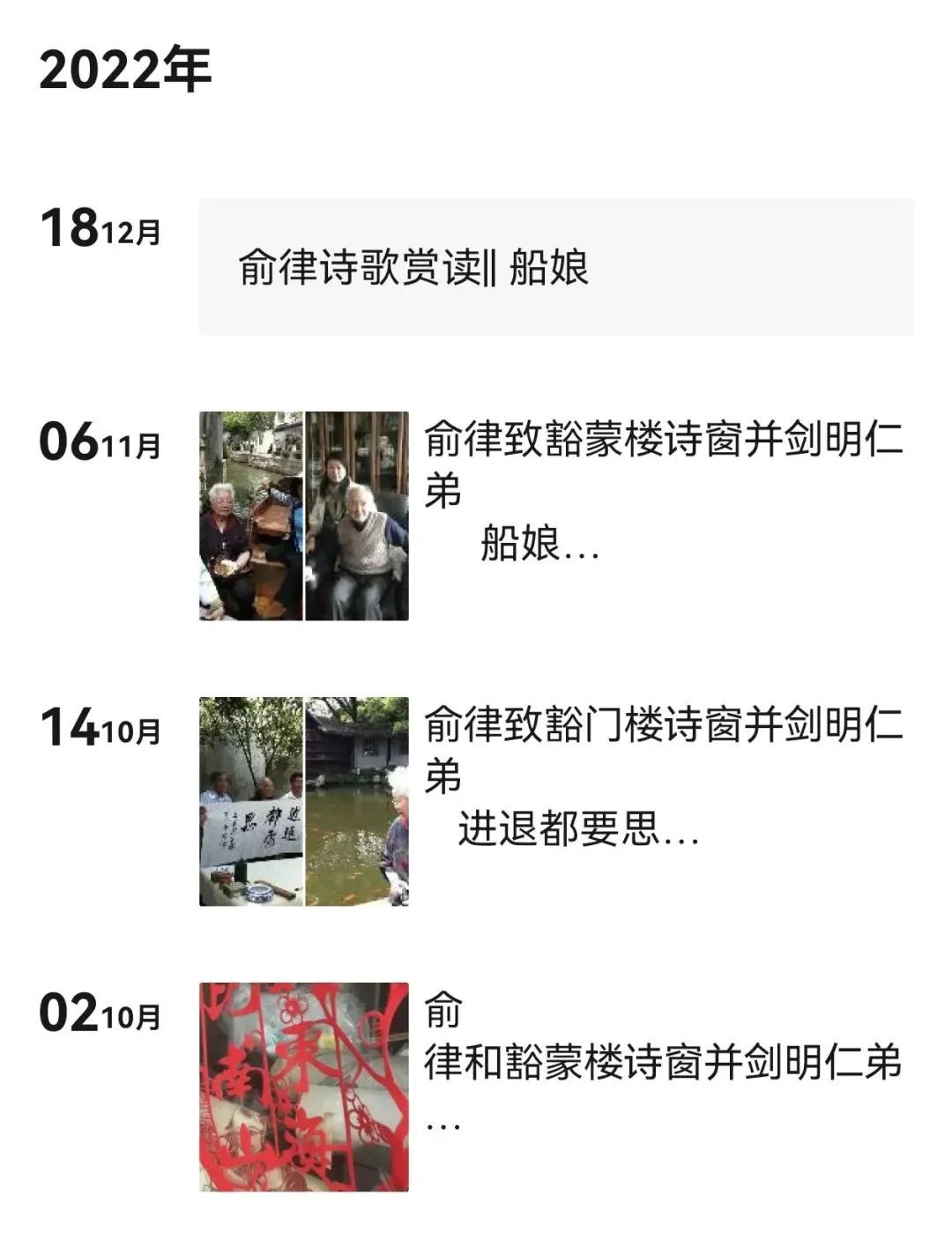View the photos of the 06 November post
This screenshot has height=1247, width=952.
click(x=303, y=516)
